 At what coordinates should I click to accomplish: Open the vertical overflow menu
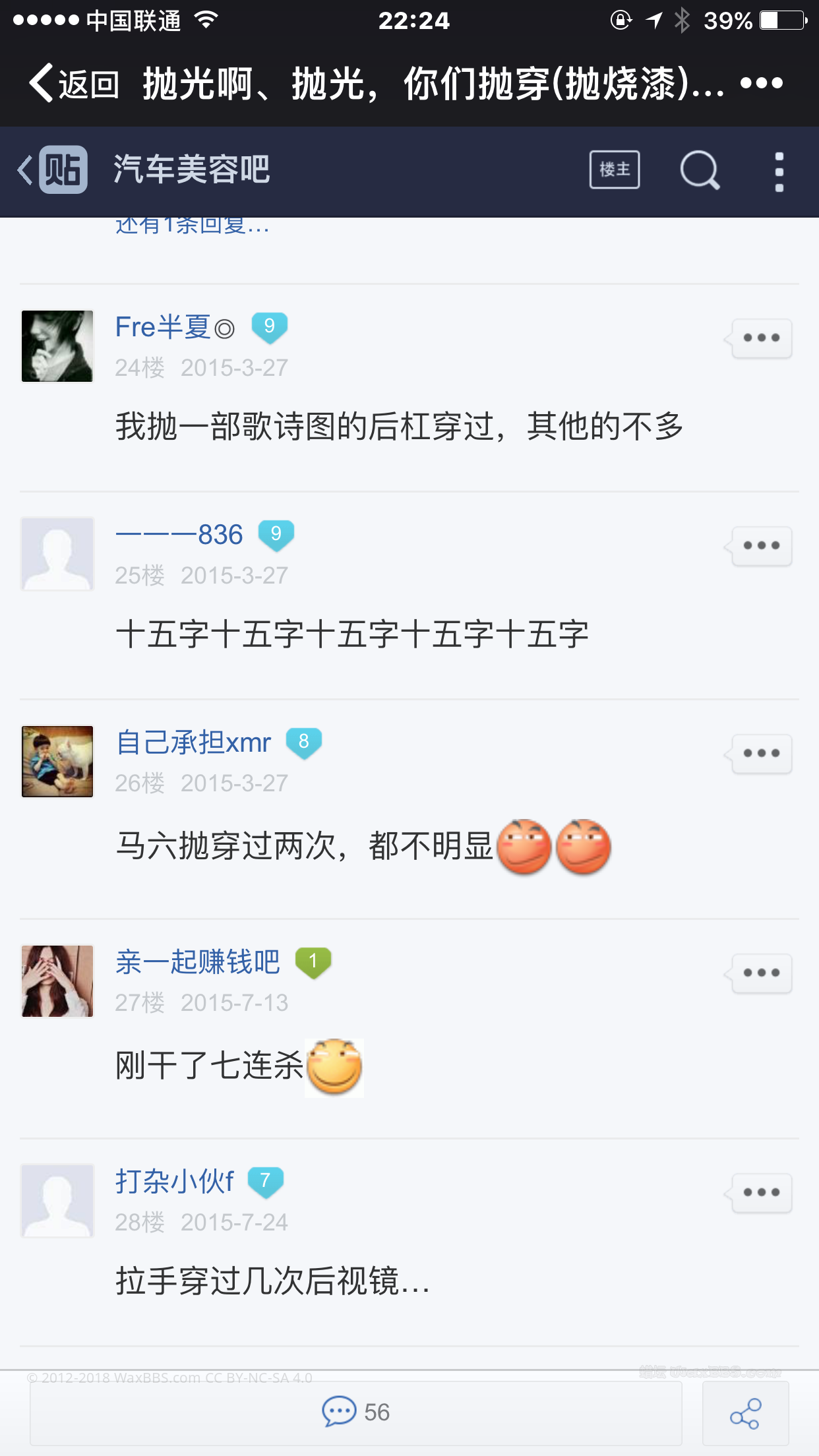point(779,171)
